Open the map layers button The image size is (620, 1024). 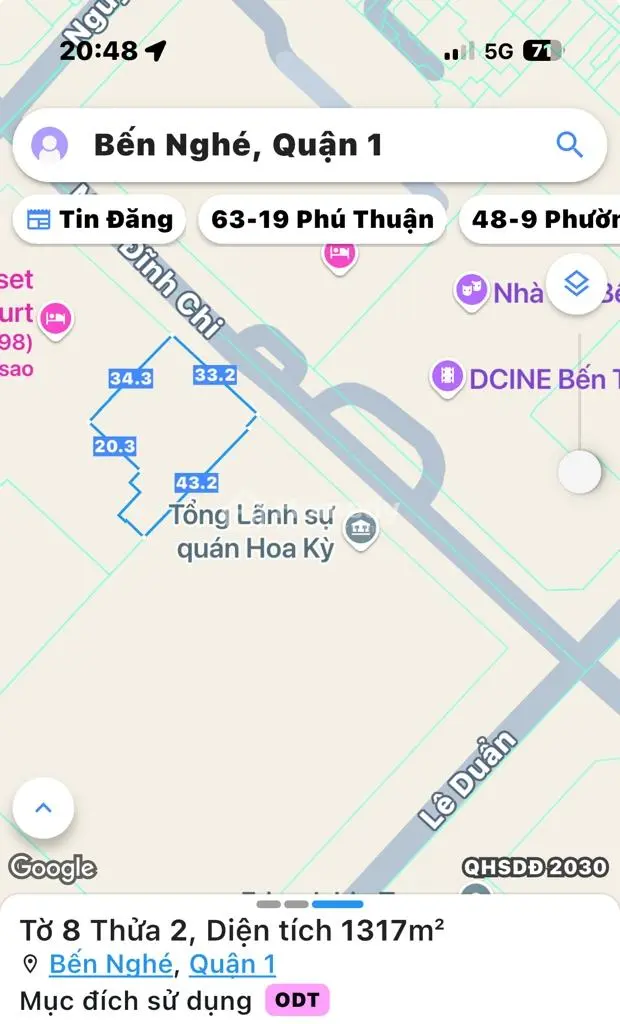click(577, 284)
